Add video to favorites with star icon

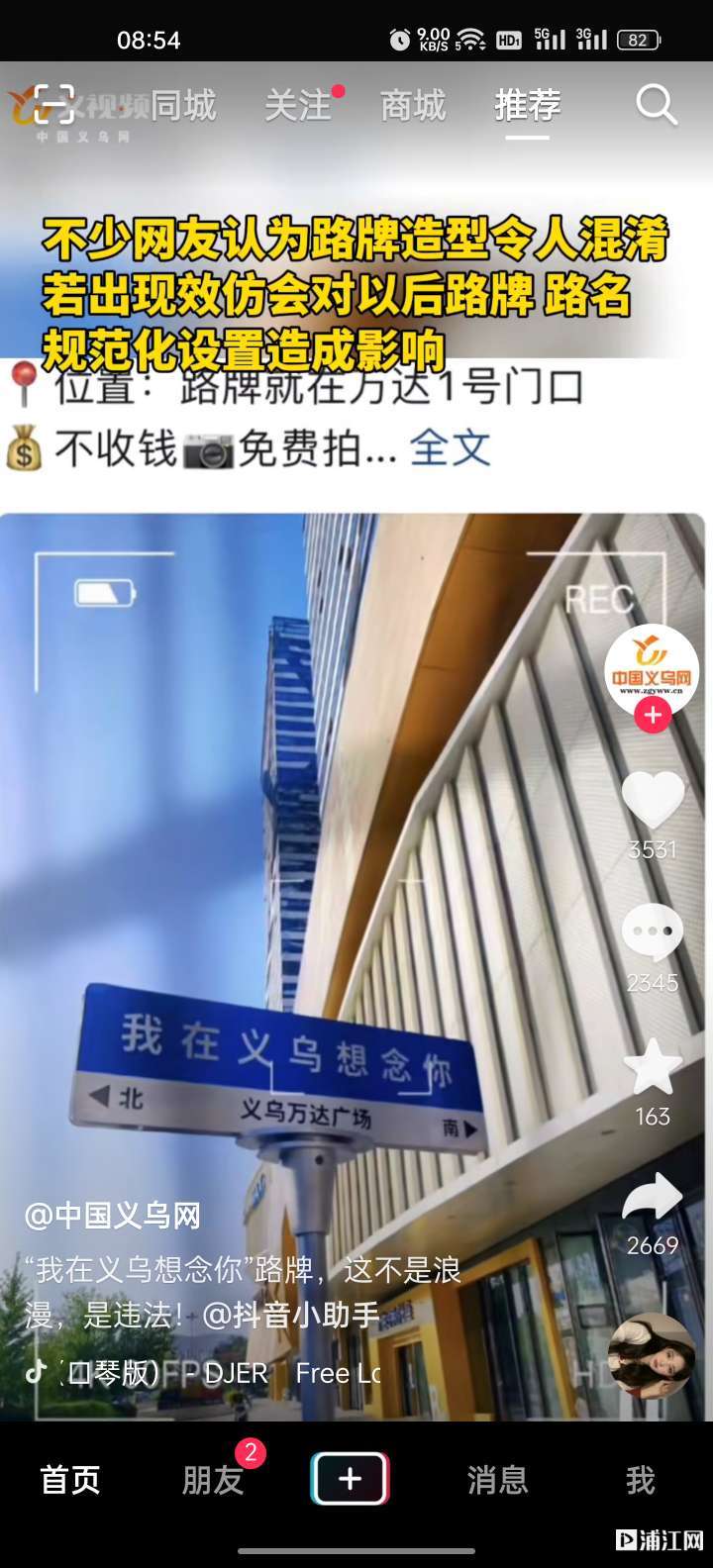pyautogui.click(x=653, y=1067)
